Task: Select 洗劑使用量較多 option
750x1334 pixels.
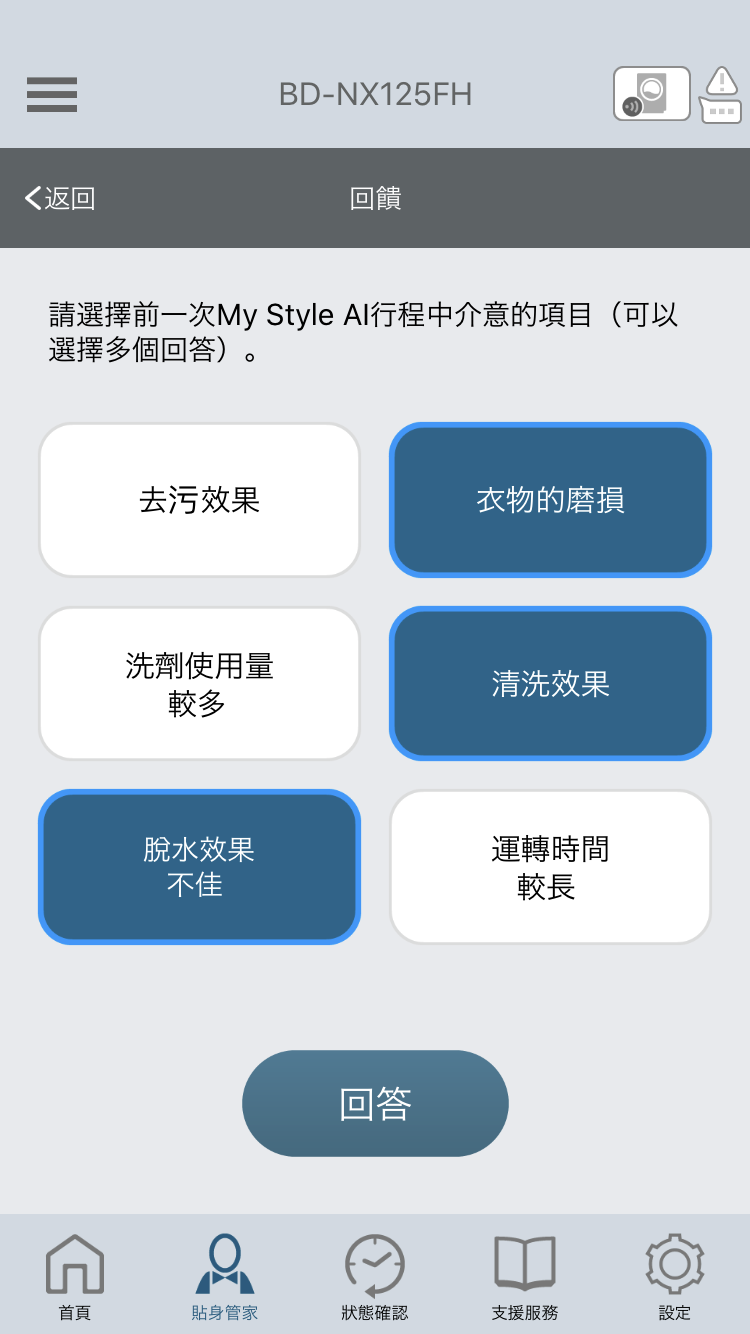Action: click(x=199, y=684)
